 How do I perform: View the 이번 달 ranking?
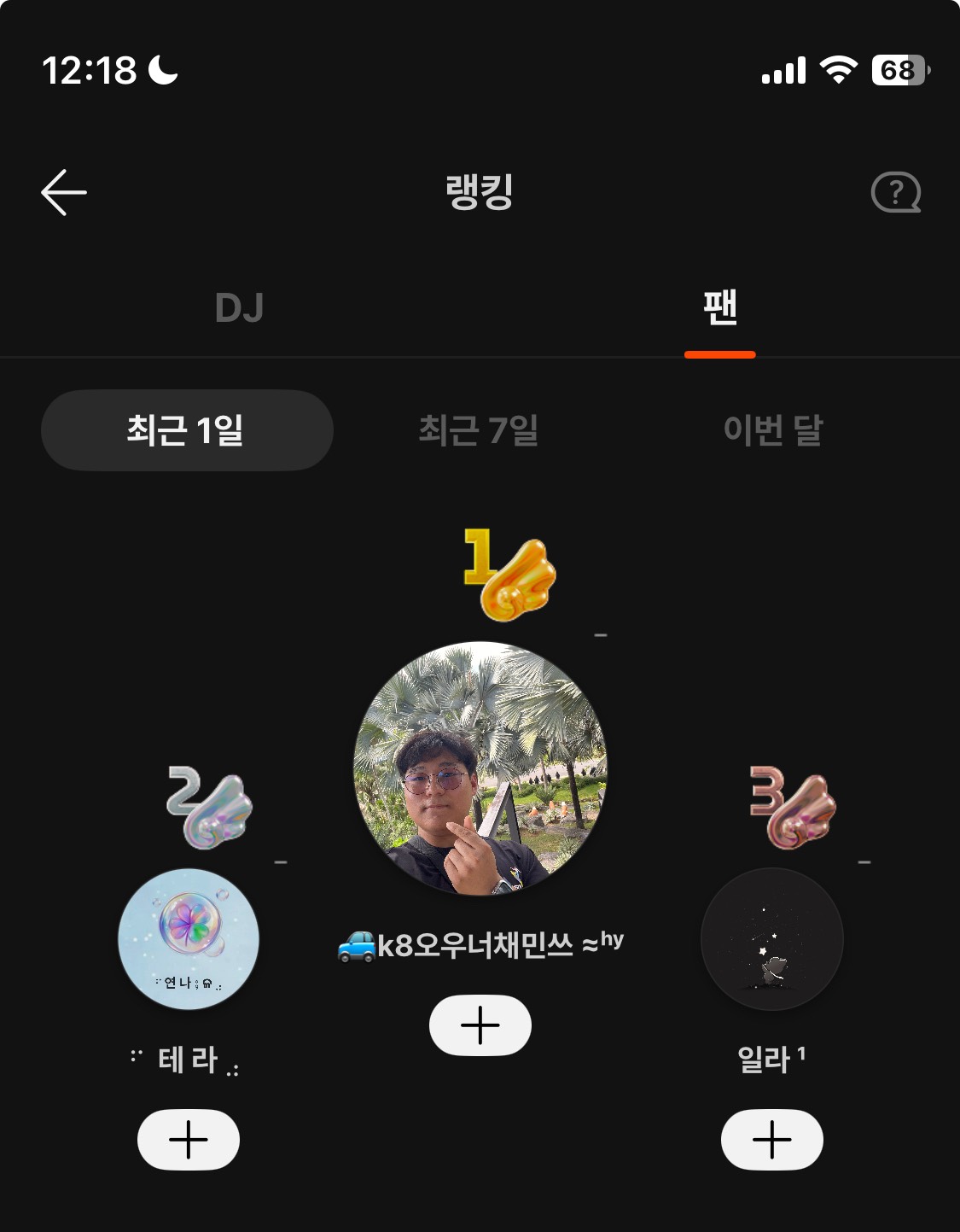tap(772, 430)
